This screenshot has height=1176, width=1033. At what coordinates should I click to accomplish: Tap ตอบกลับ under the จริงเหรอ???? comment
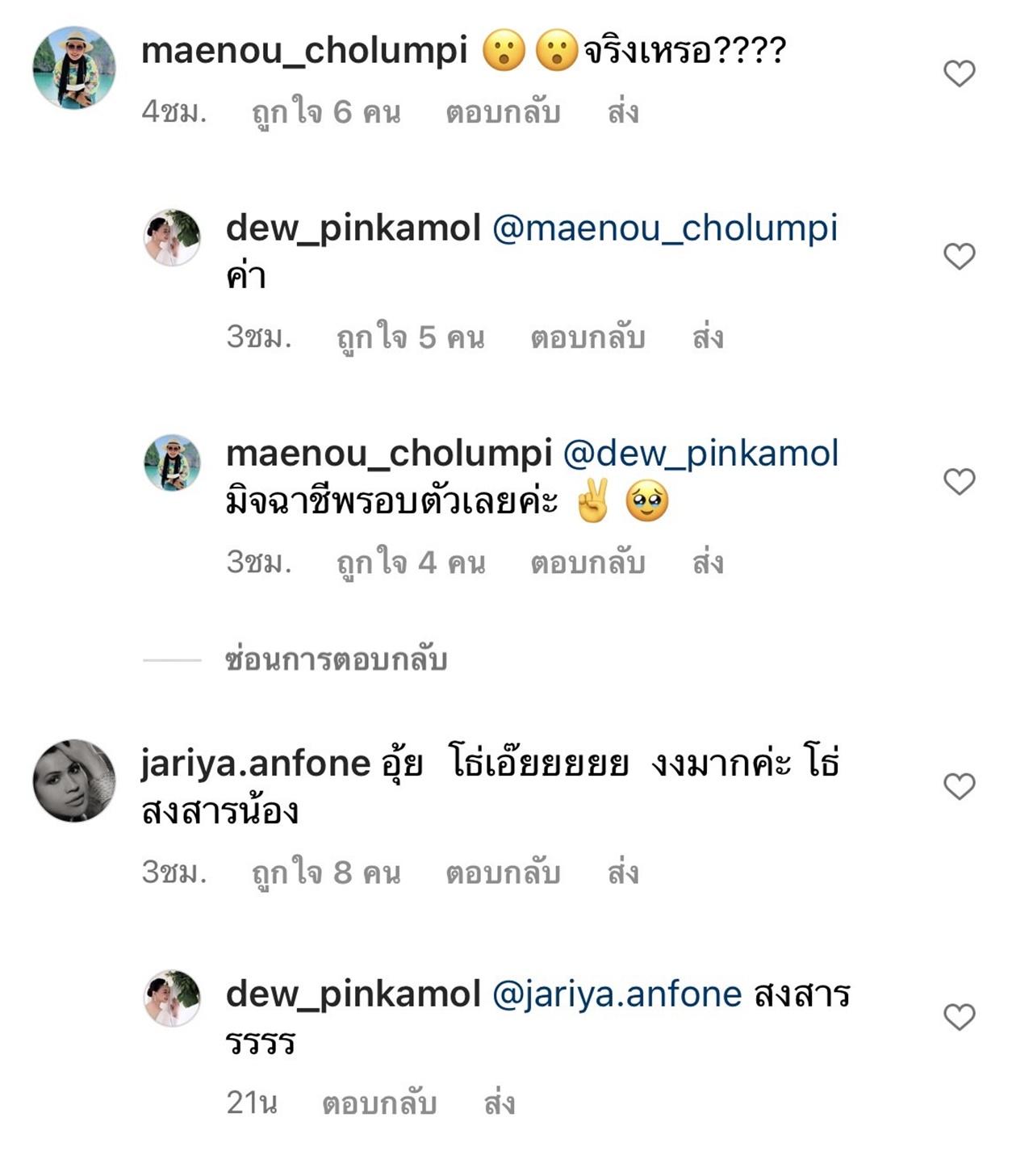tap(503, 112)
